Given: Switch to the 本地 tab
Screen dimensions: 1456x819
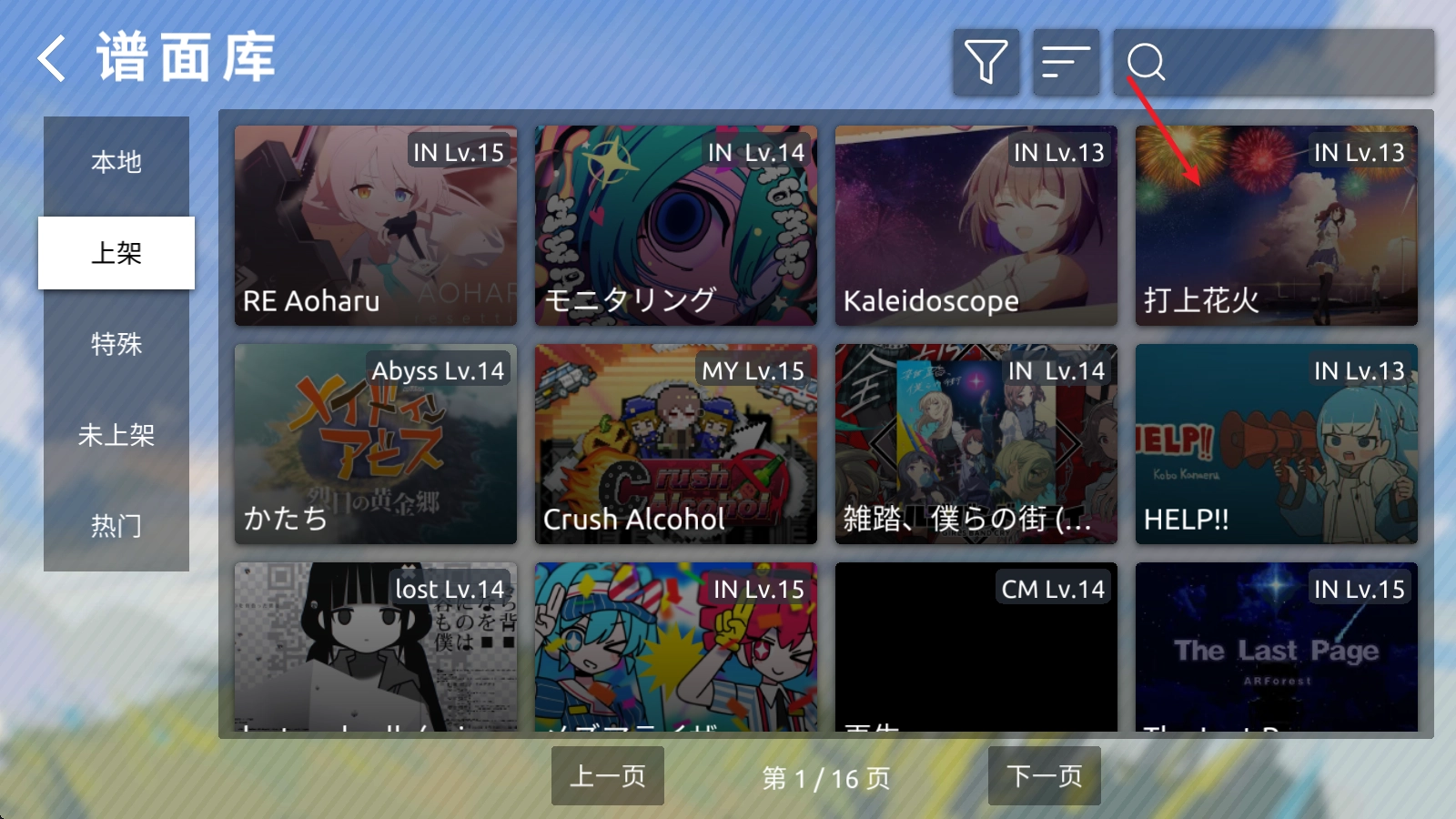Looking at the screenshot, I should click(x=116, y=162).
